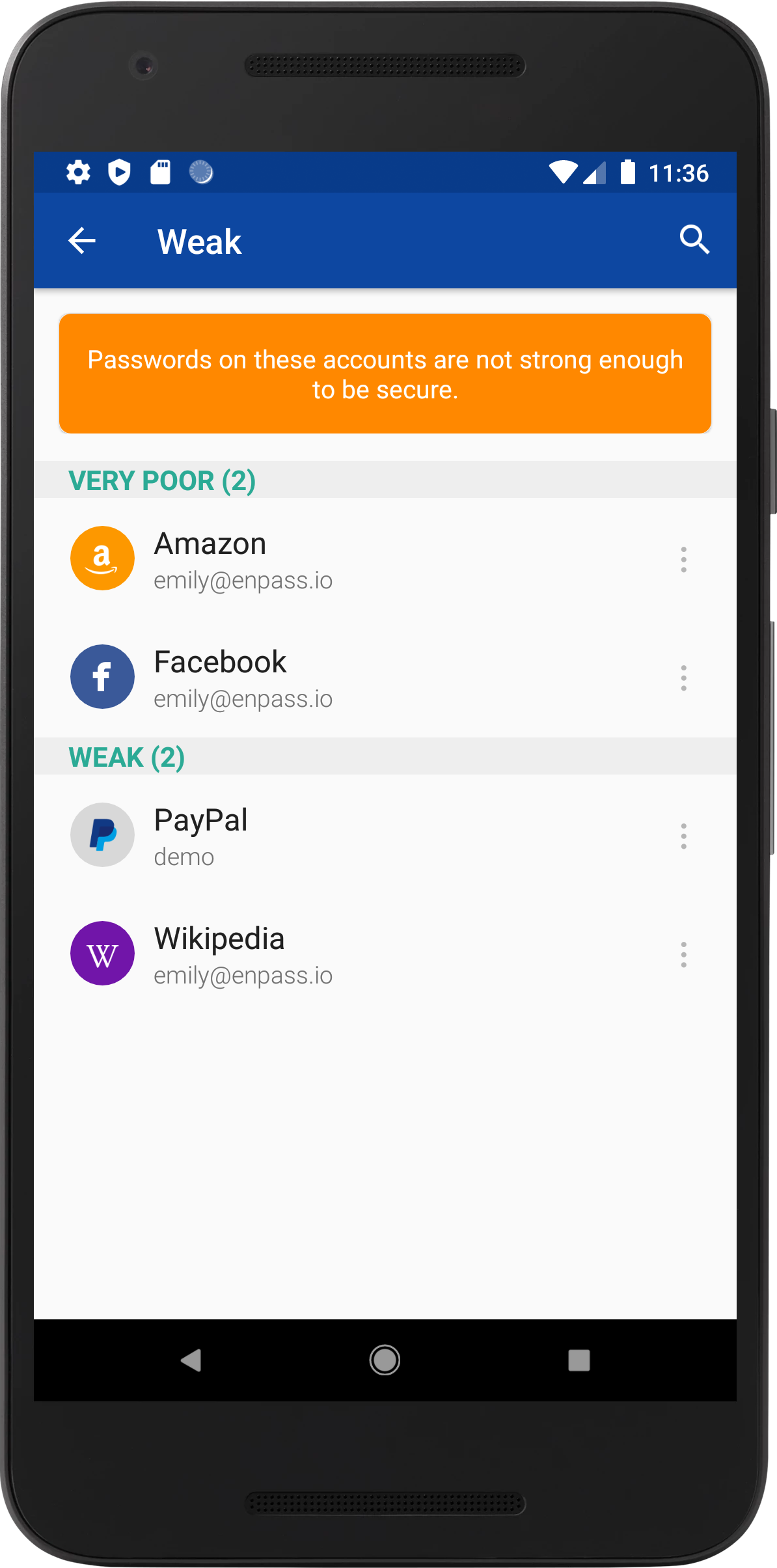Tap the system home button

pyautogui.click(x=385, y=1360)
